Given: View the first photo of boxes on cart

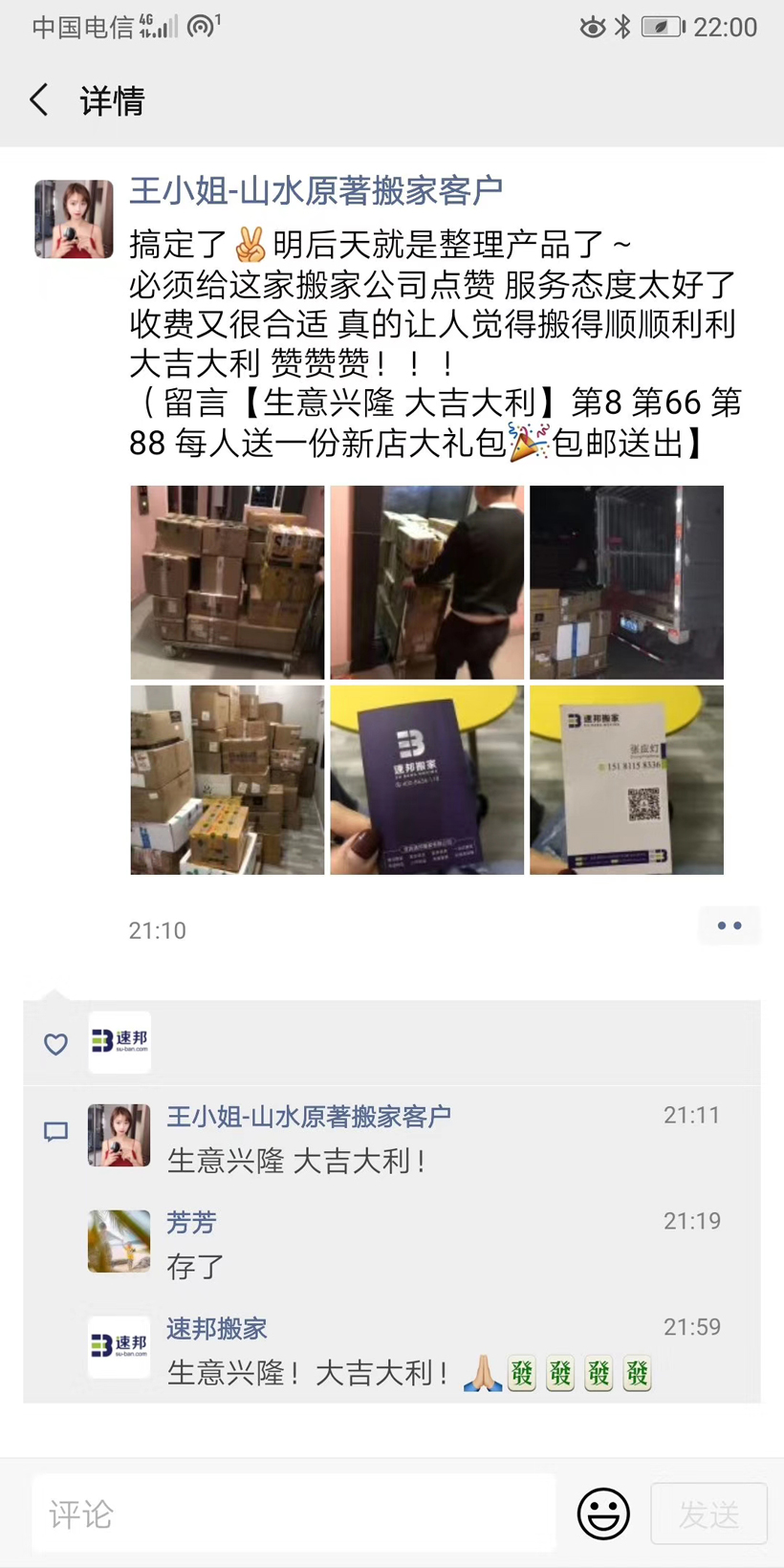Looking at the screenshot, I should pos(228,582).
